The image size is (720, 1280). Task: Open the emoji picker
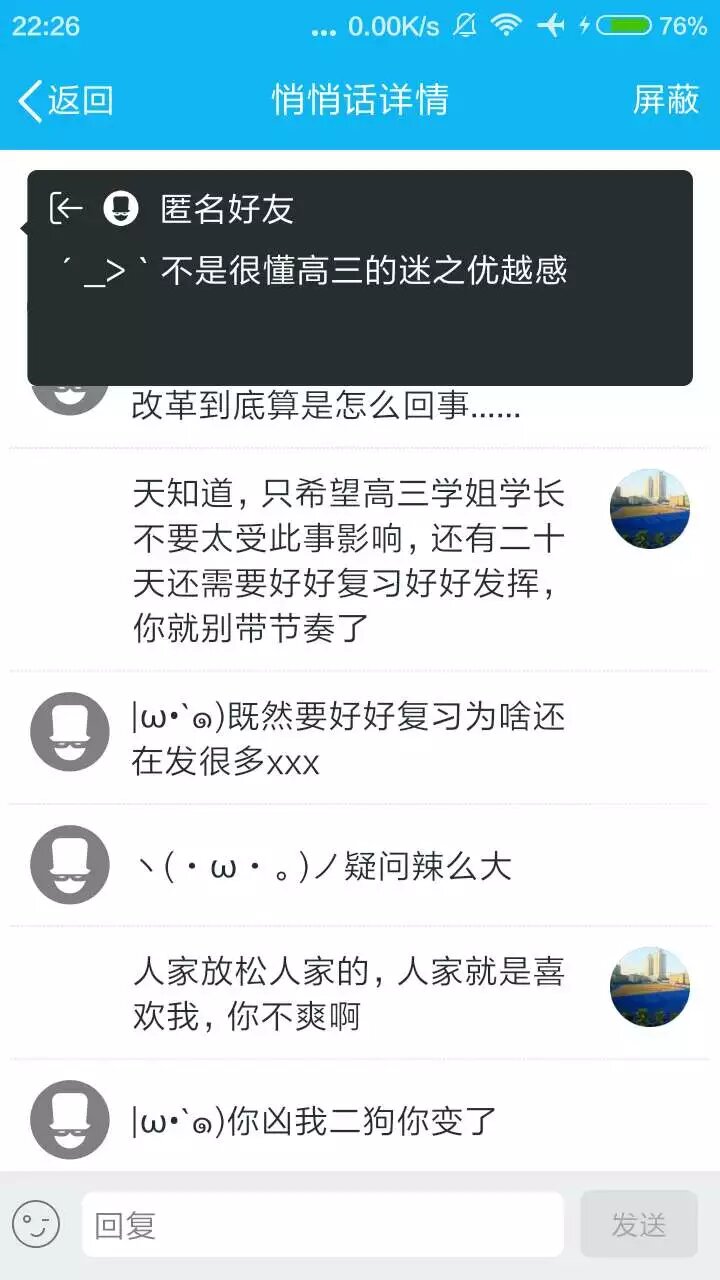pos(36,1224)
